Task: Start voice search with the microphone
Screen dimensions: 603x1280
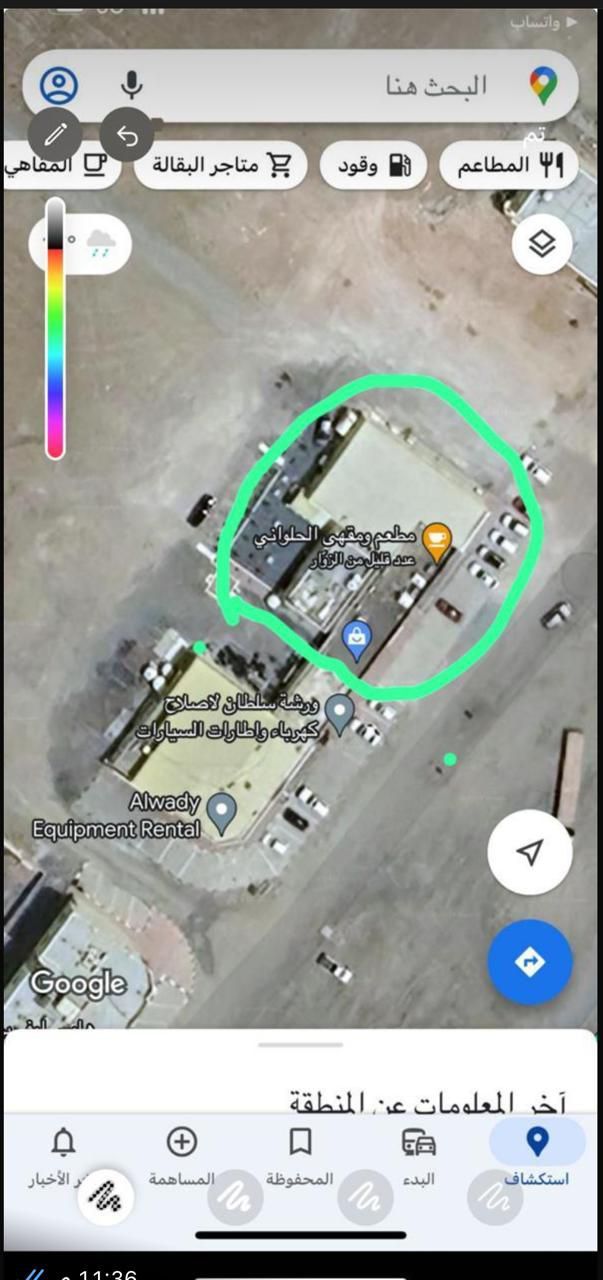Action: coord(130,85)
